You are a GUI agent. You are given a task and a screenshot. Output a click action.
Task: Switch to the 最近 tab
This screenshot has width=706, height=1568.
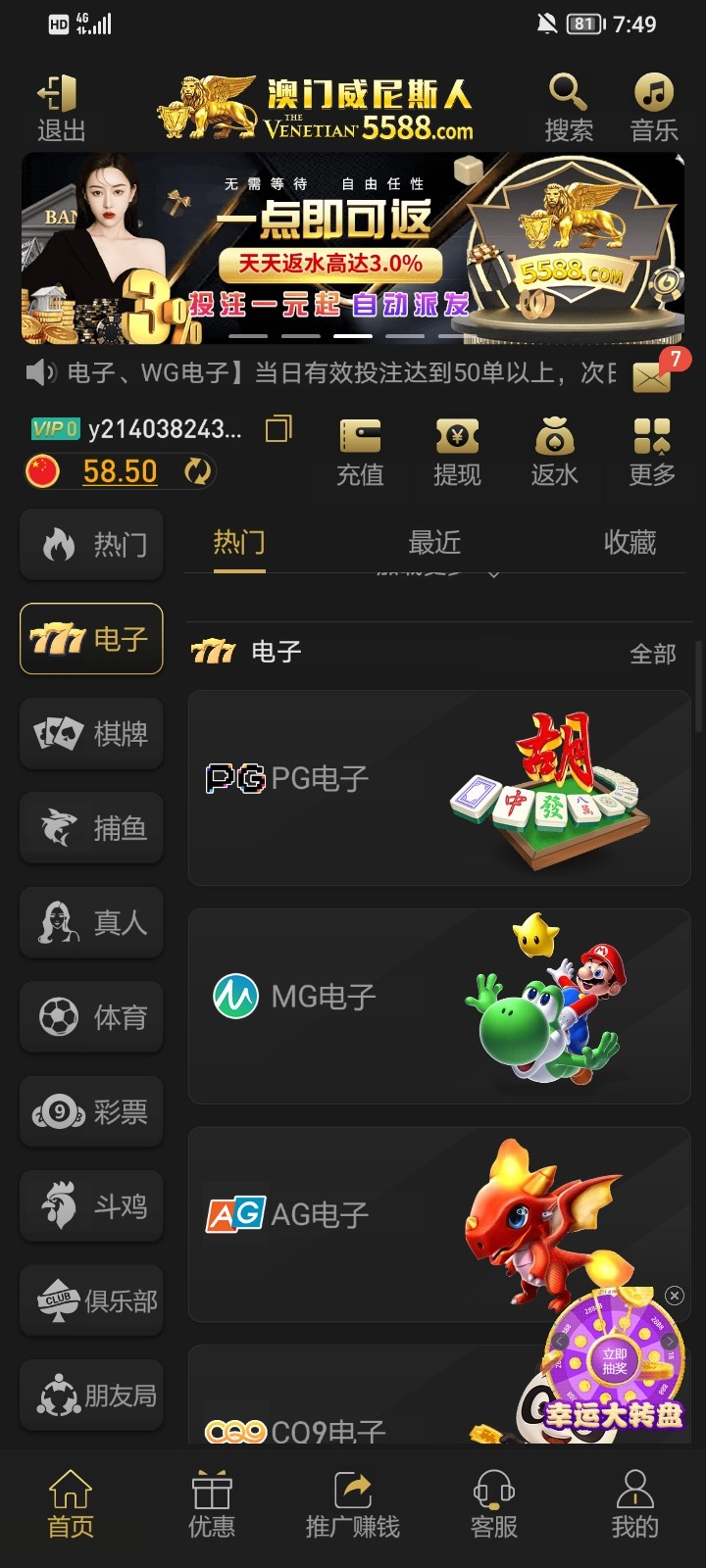click(x=434, y=542)
